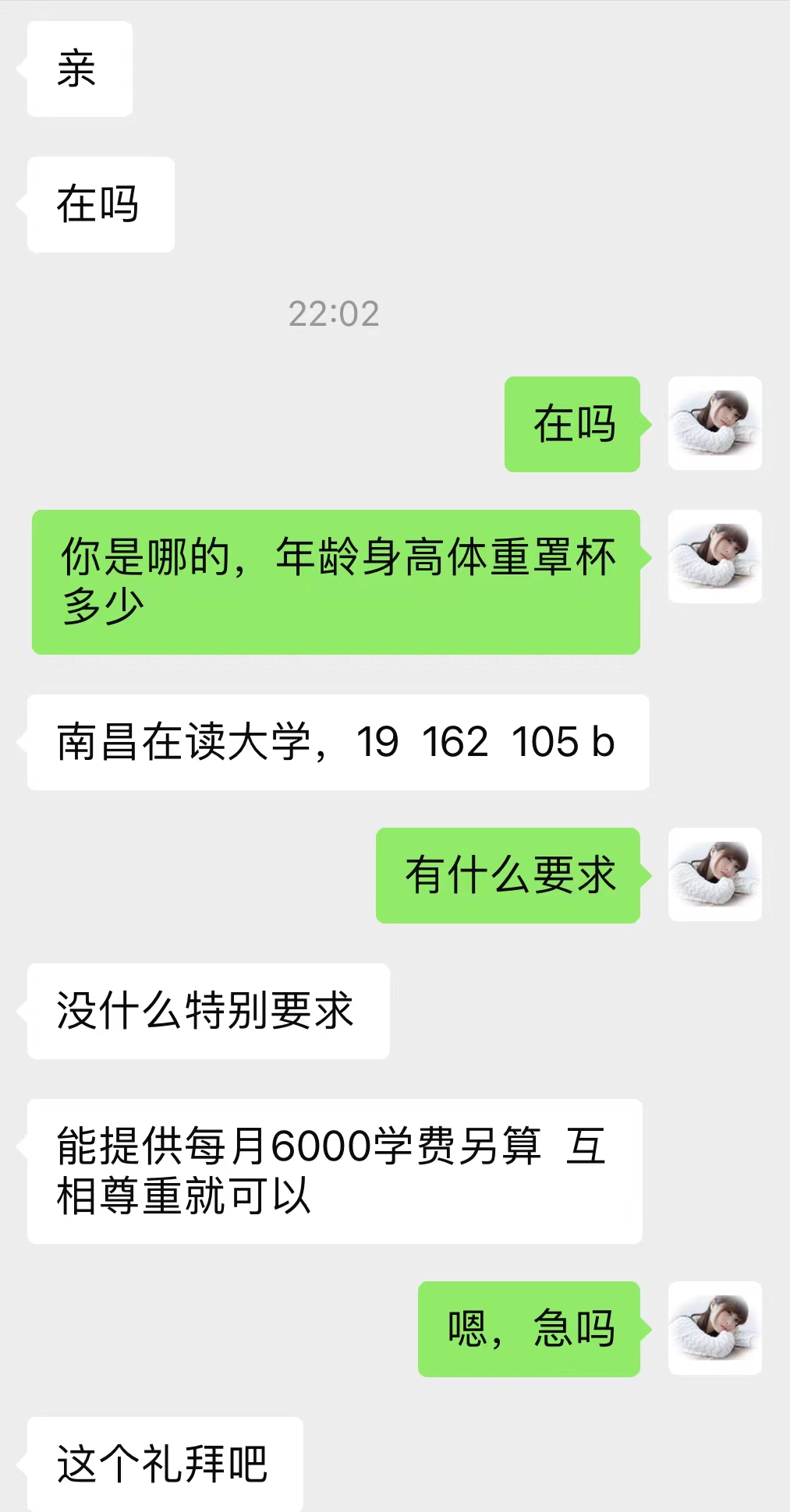Tap avatar next to "你是哪的" message
Image resolution: width=790 pixels, height=1512 pixels.
(x=714, y=556)
